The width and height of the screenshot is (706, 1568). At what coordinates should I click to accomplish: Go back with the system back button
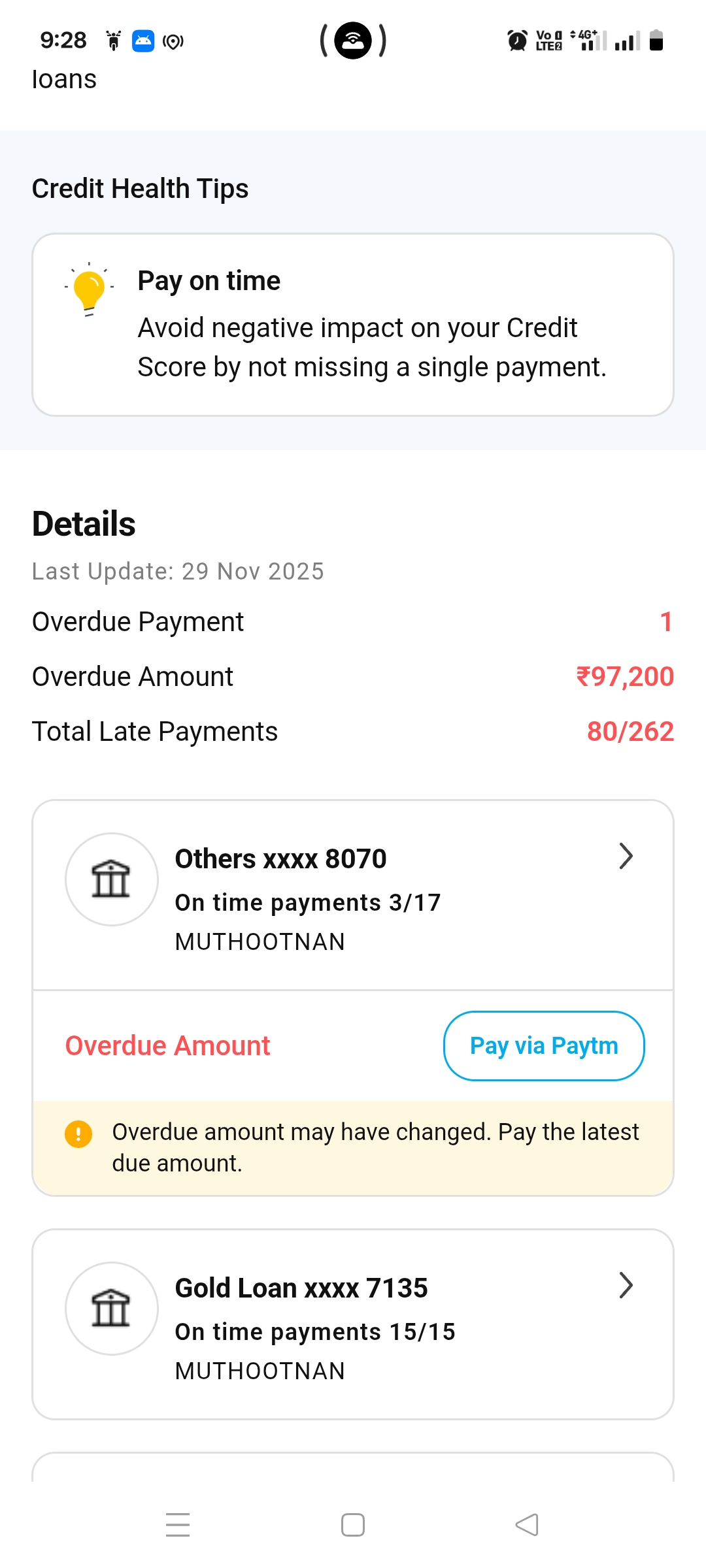click(527, 1525)
